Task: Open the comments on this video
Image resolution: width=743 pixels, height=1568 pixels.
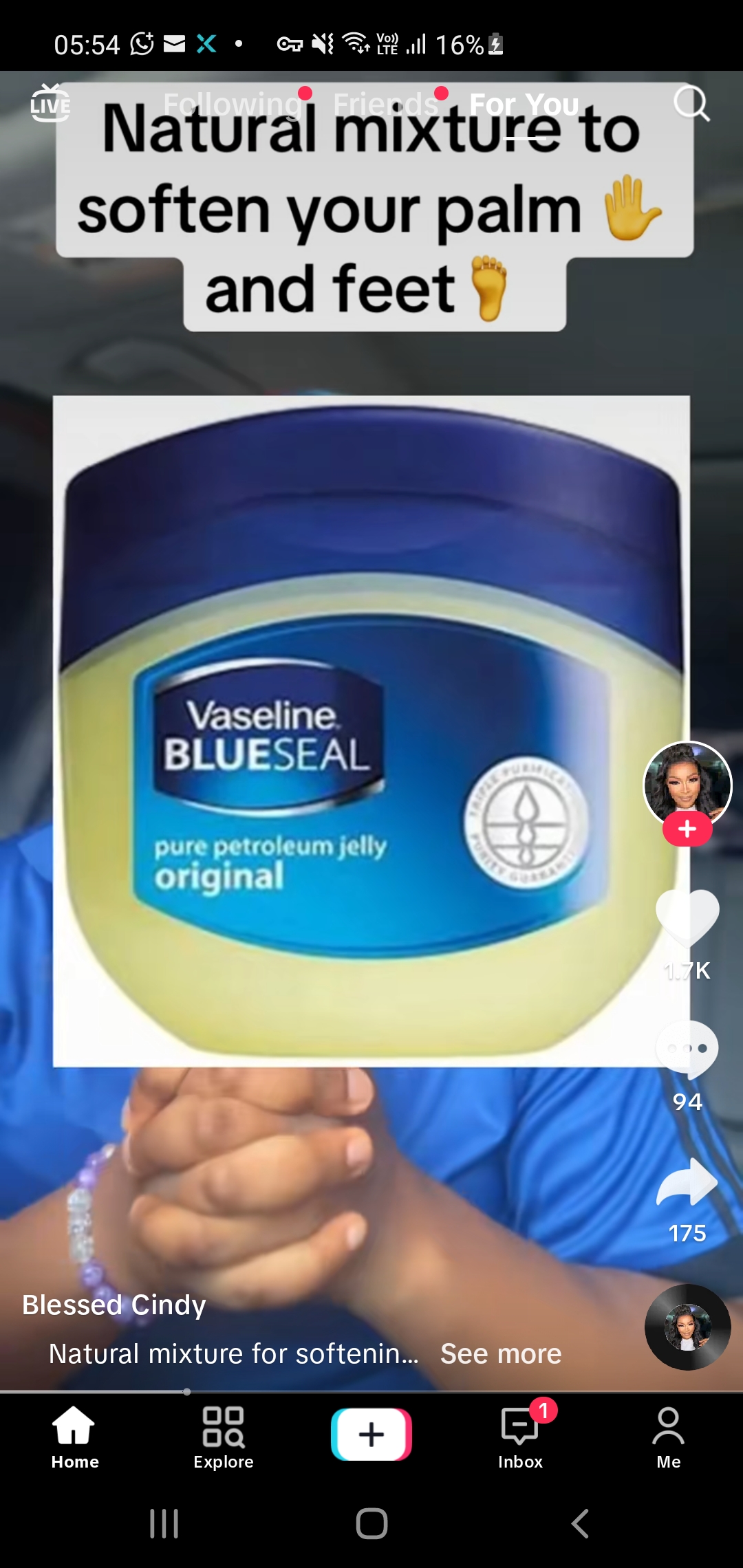Action: click(x=687, y=1049)
